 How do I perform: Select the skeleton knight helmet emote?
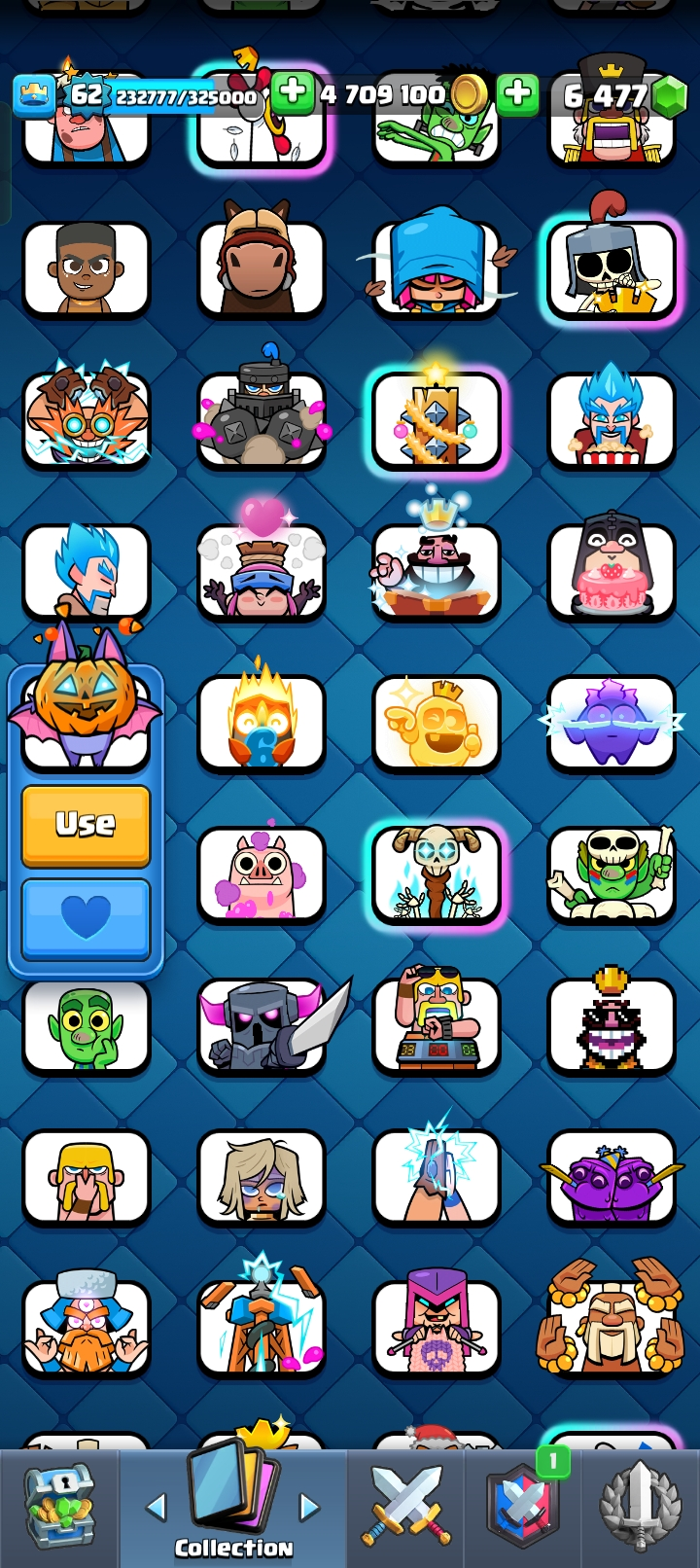point(611,267)
